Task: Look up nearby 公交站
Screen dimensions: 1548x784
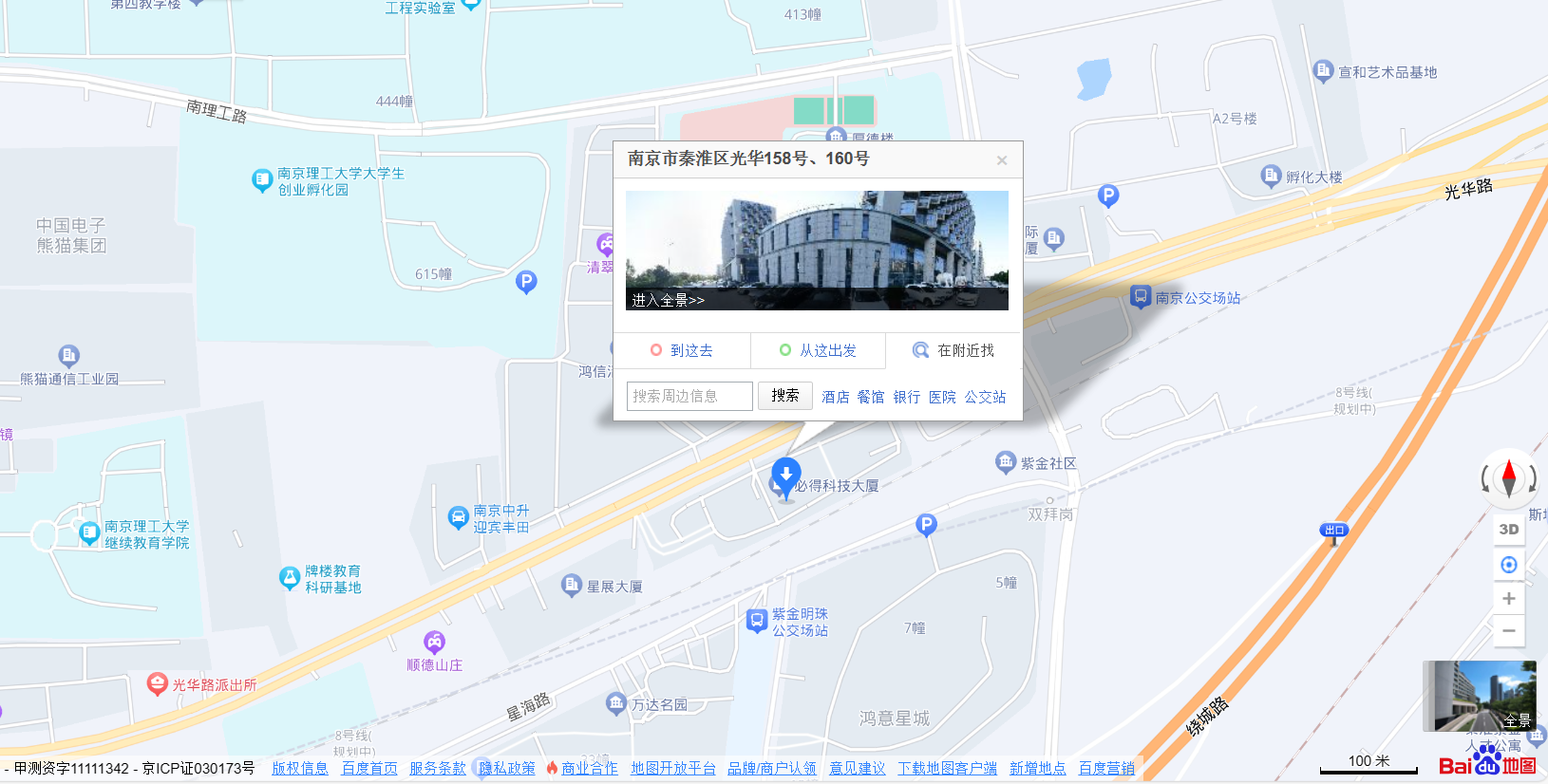Action: click(985, 397)
